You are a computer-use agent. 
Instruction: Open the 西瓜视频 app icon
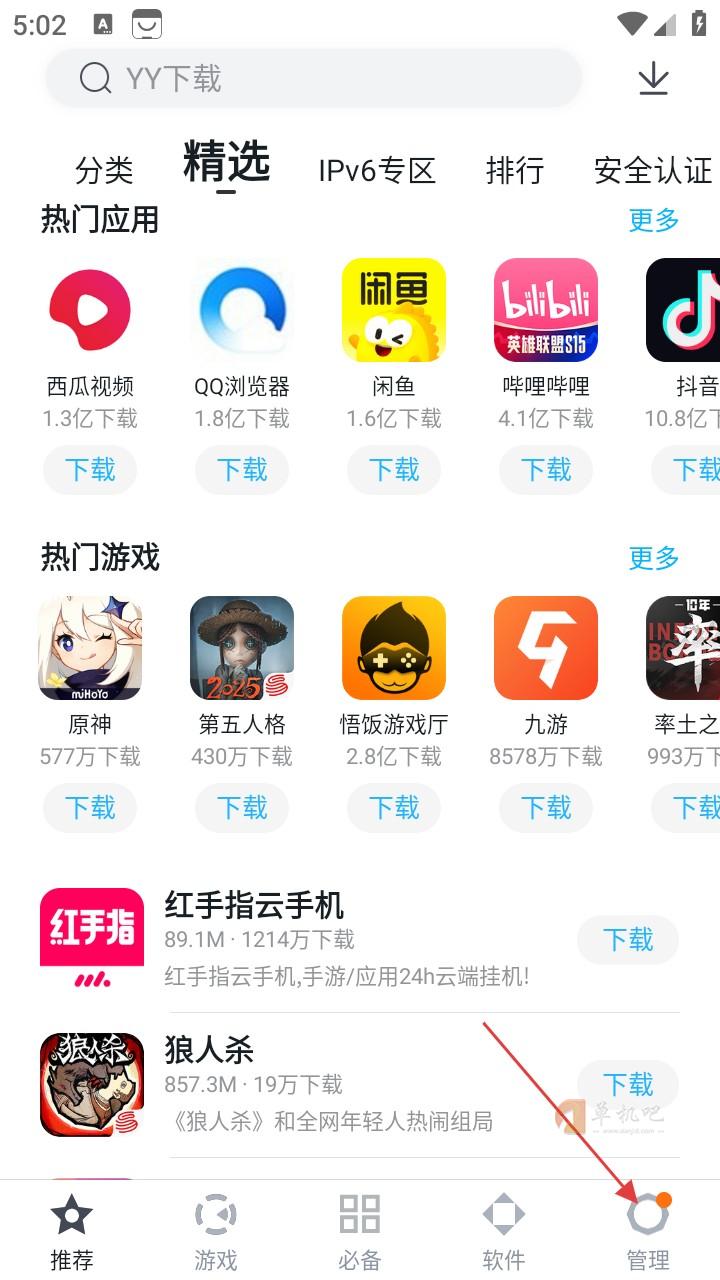(x=90, y=309)
